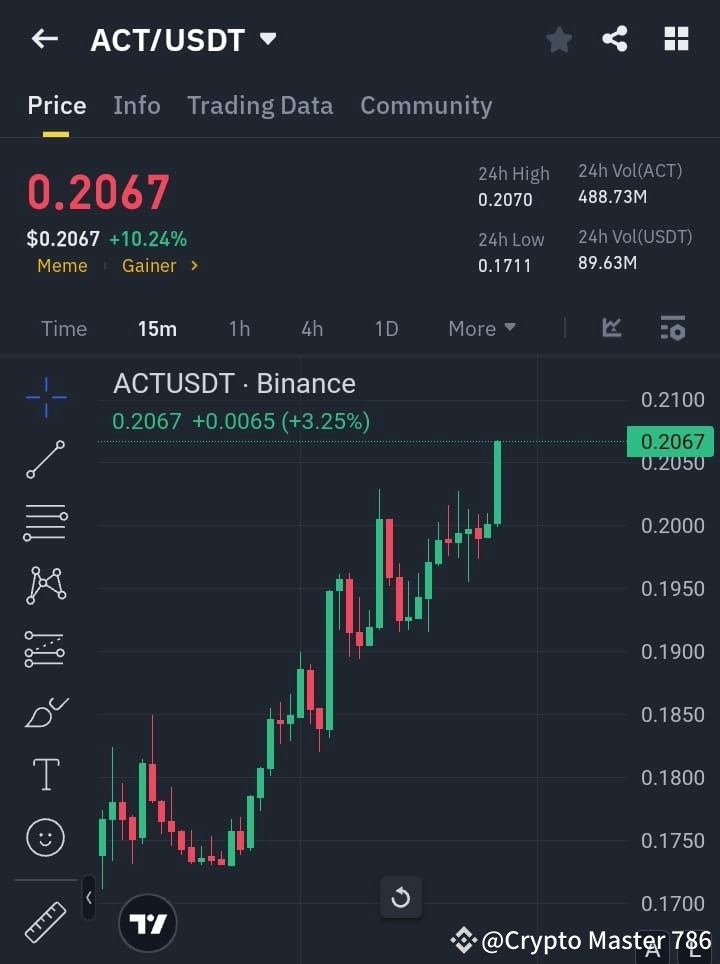Open the emoji sticker tool
Image resolution: width=720 pixels, height=964 pixels.
(x=44, y=837)
